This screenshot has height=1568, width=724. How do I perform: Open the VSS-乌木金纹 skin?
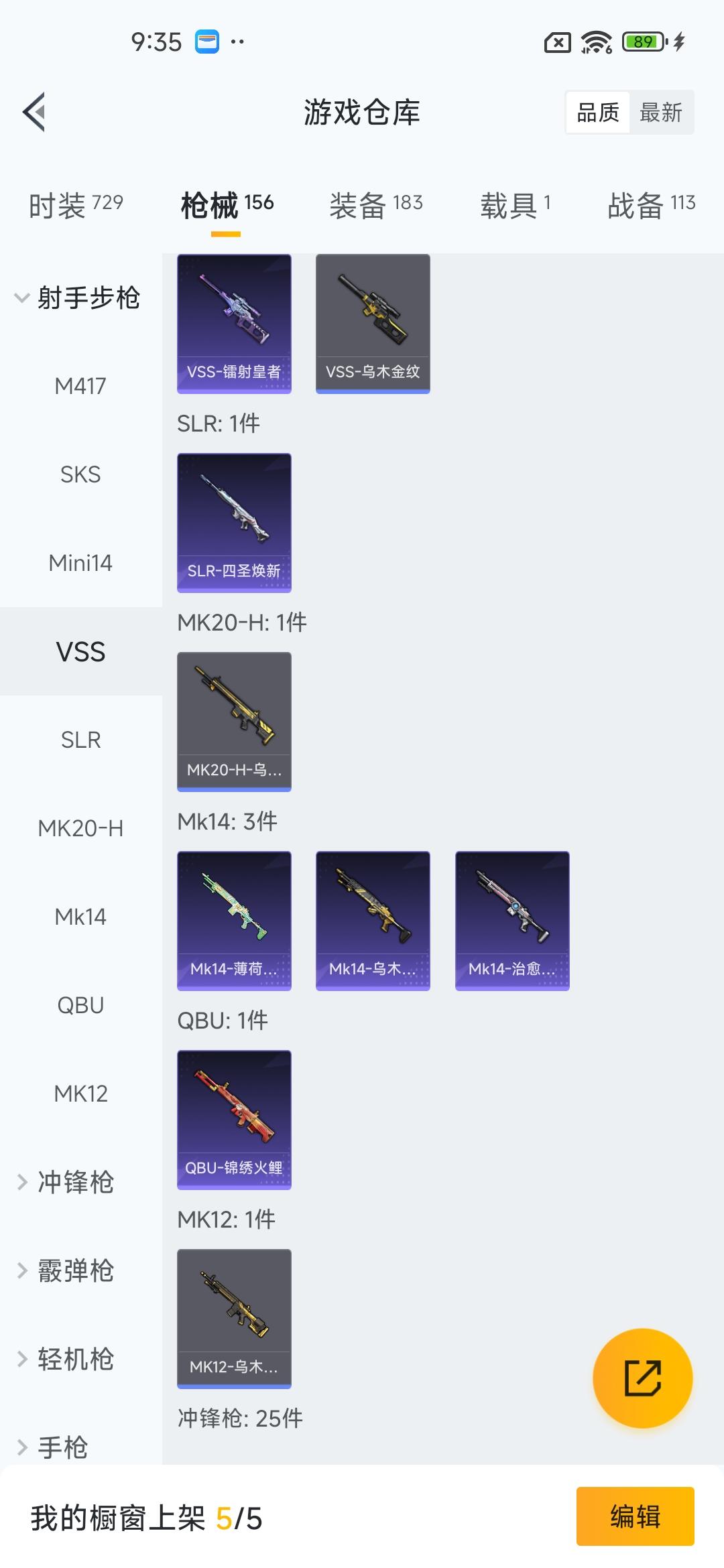(x=373, y=323)
